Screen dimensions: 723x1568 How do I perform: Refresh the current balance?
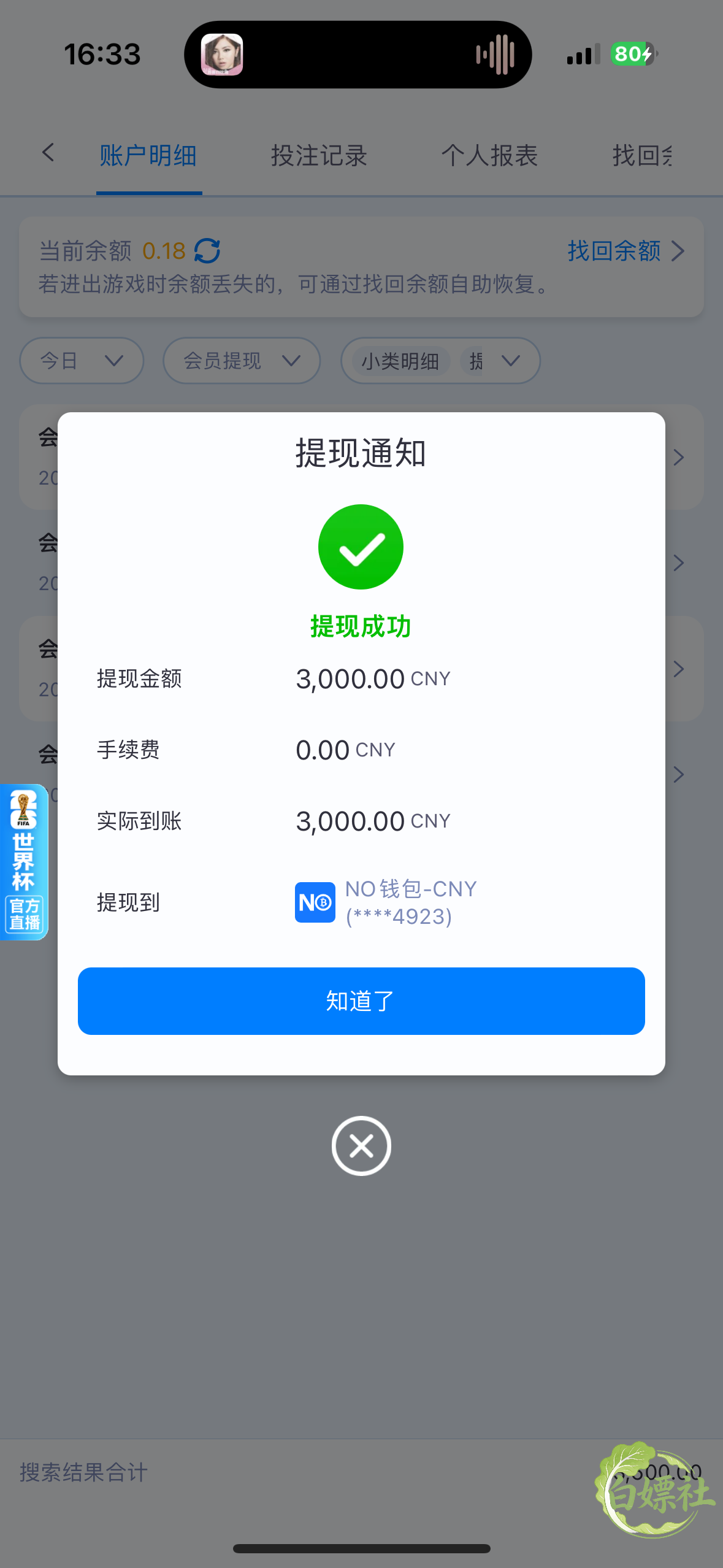[207, 251]
